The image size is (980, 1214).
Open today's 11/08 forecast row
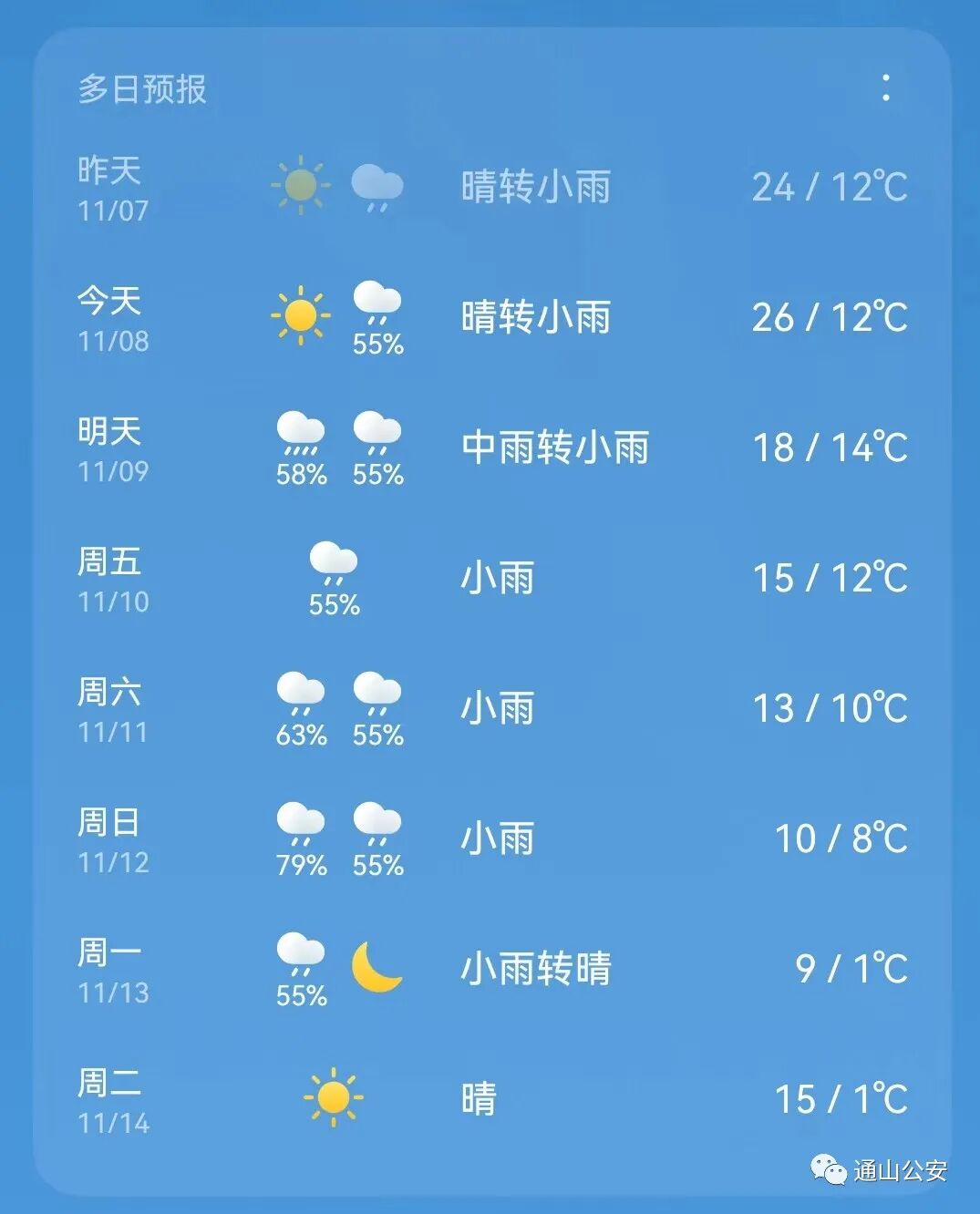(492, 317)
